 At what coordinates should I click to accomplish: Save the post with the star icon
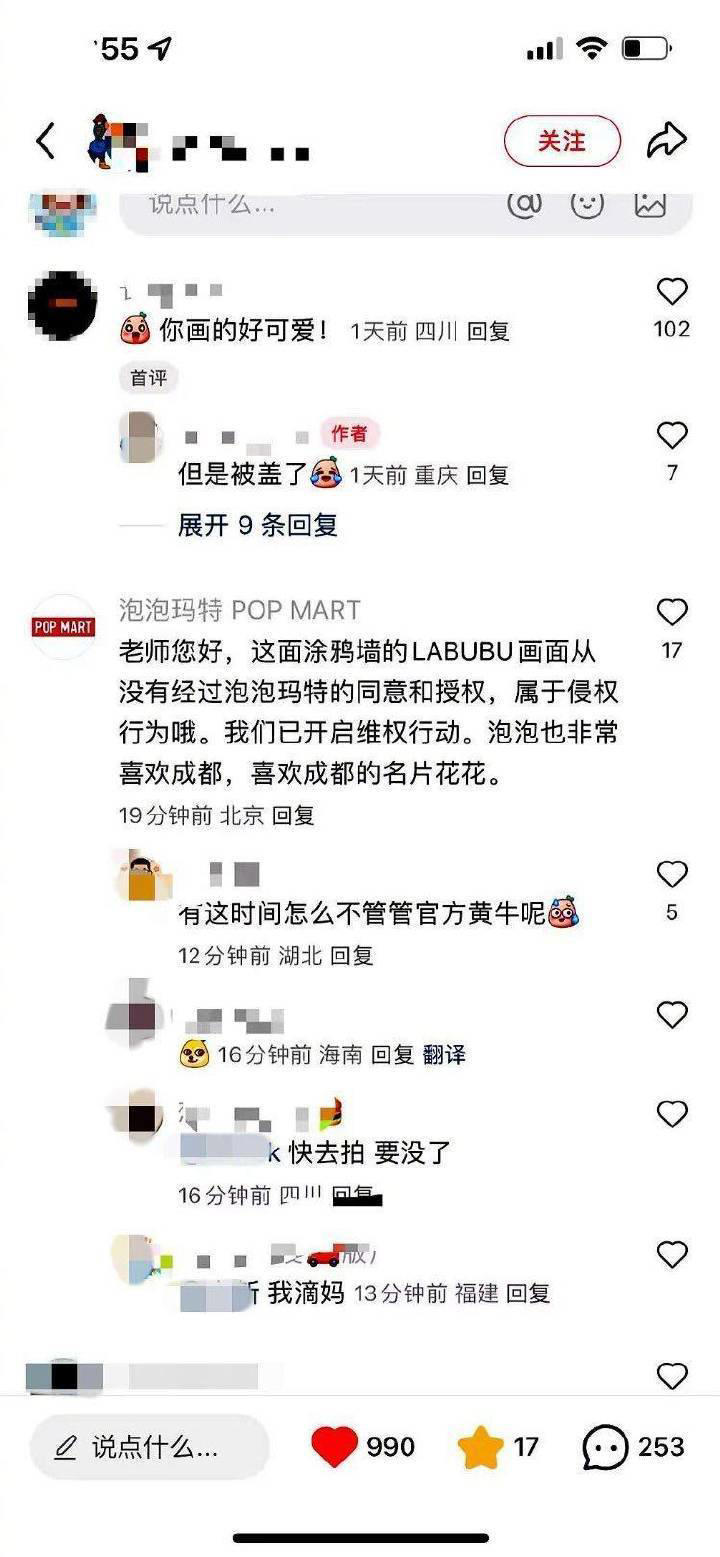480,1447
